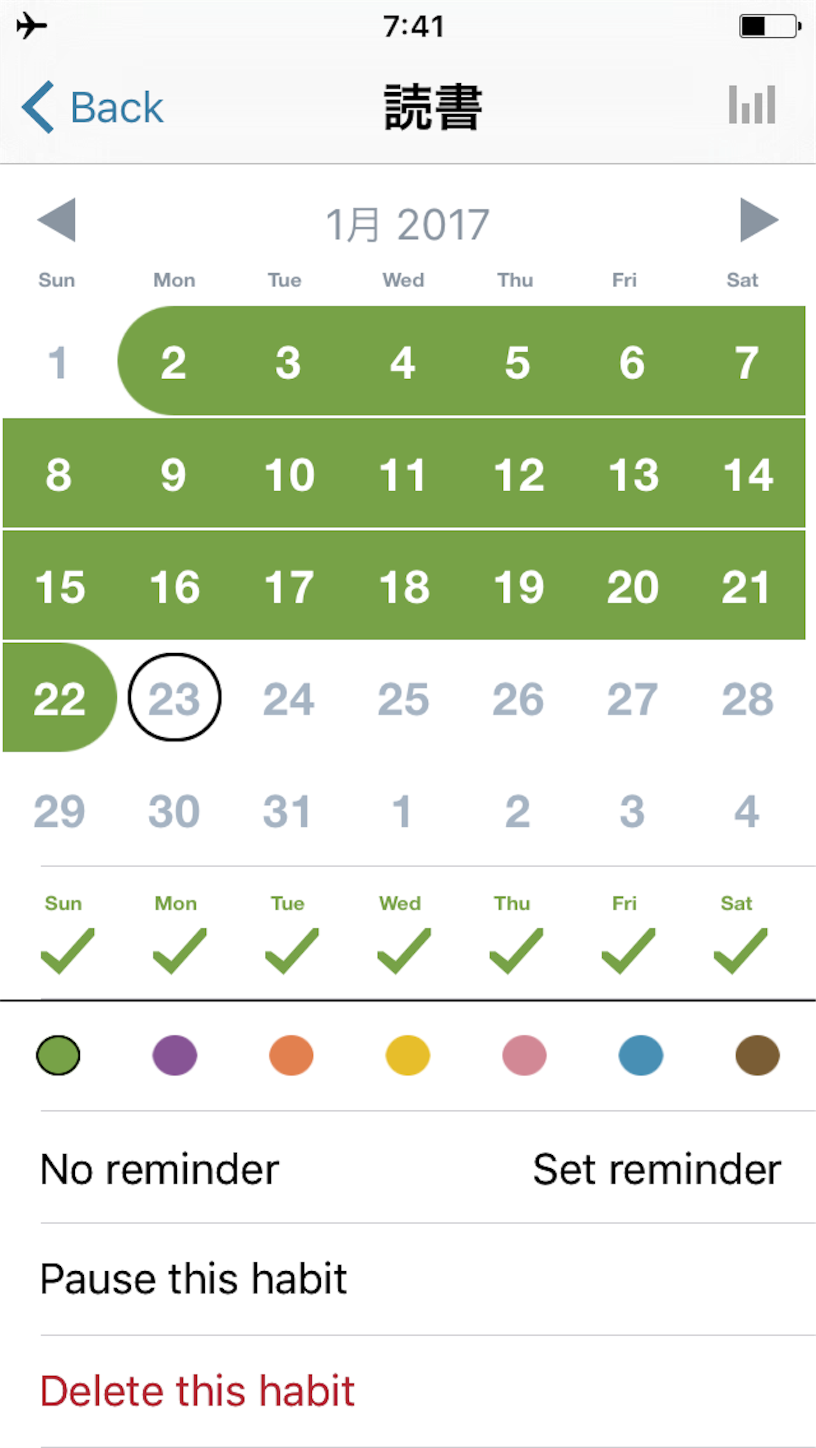Choose the purple habit color
Viewport: 816px width, 1448px height.
coord(175,1055)
